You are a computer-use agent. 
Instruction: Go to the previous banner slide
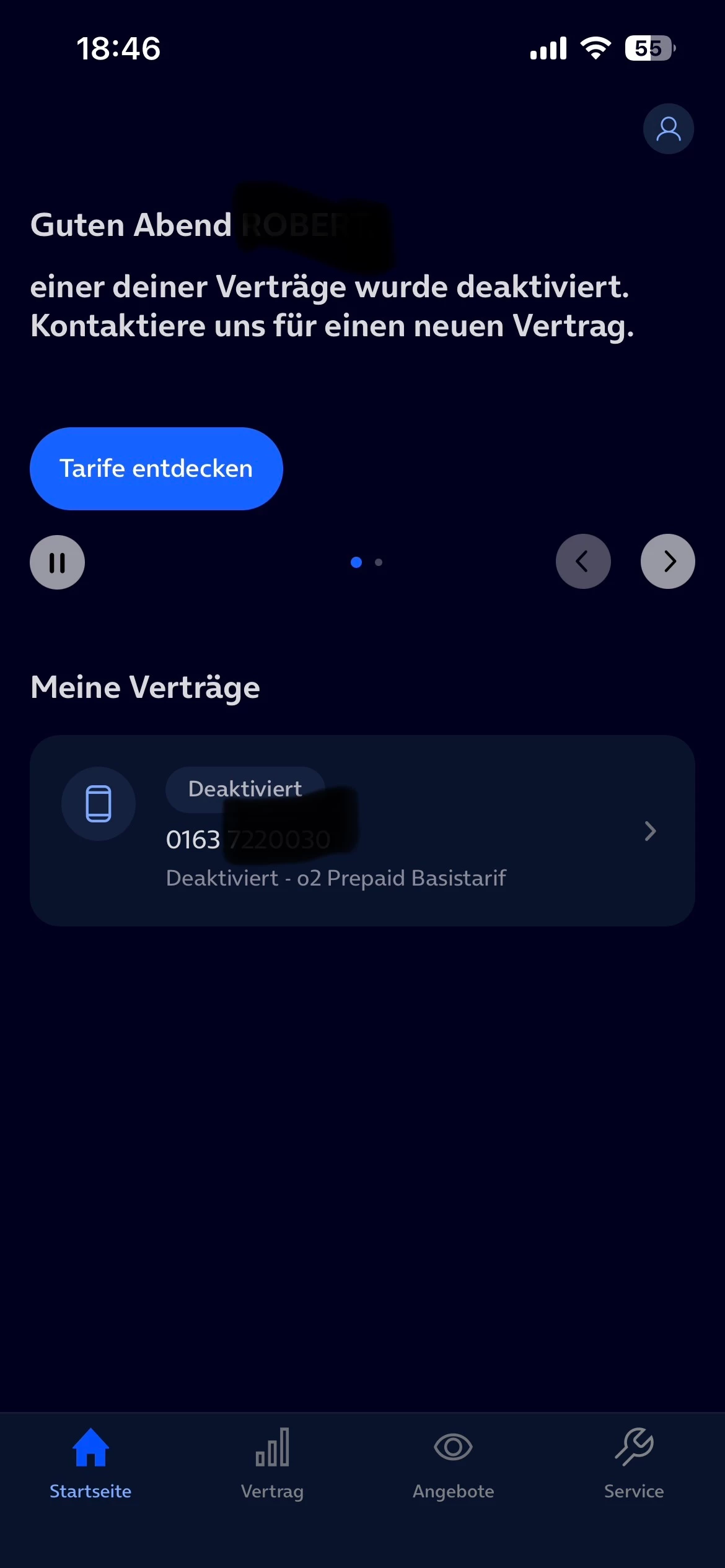[x=583, y=562]
